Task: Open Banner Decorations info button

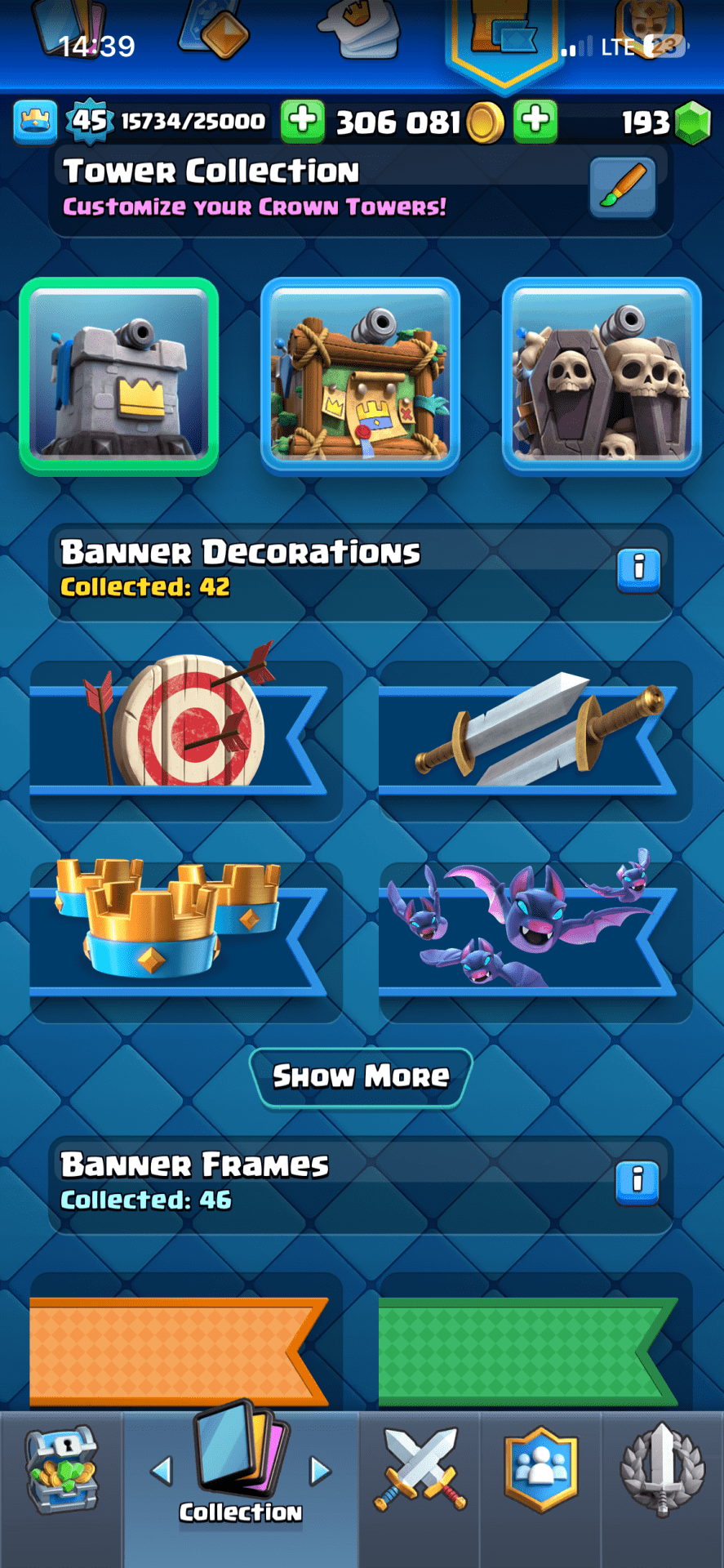Action: click(x=637, y=568)
